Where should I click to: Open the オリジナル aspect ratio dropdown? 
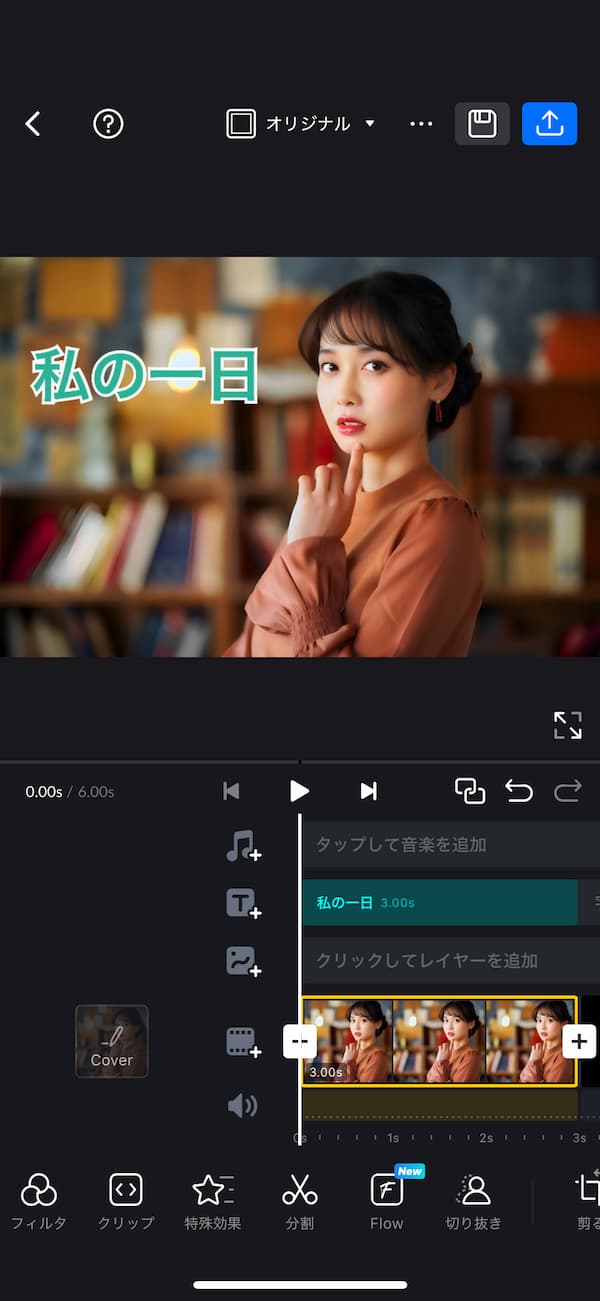coord(301,124)
